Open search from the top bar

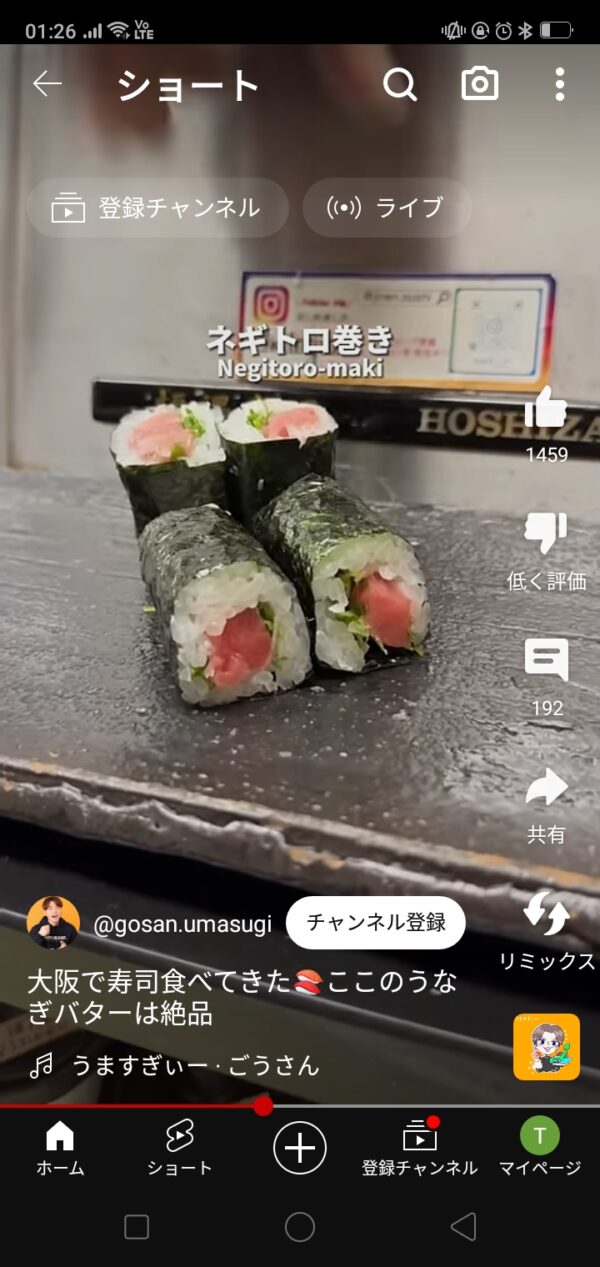[x=400, y=85]
